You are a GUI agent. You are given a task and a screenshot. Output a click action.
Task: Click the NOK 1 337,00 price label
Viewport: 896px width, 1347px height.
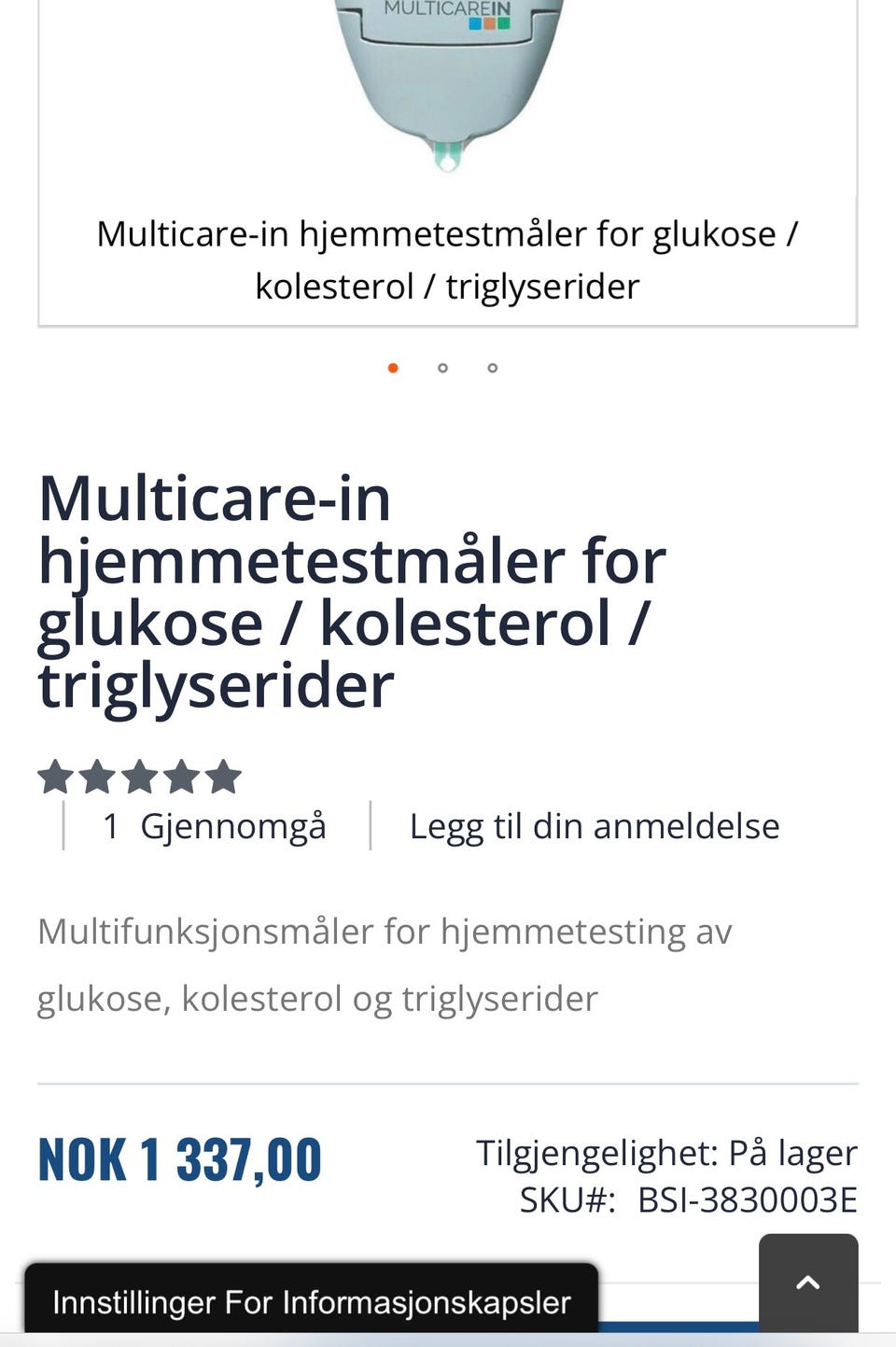pos(178,1158)
